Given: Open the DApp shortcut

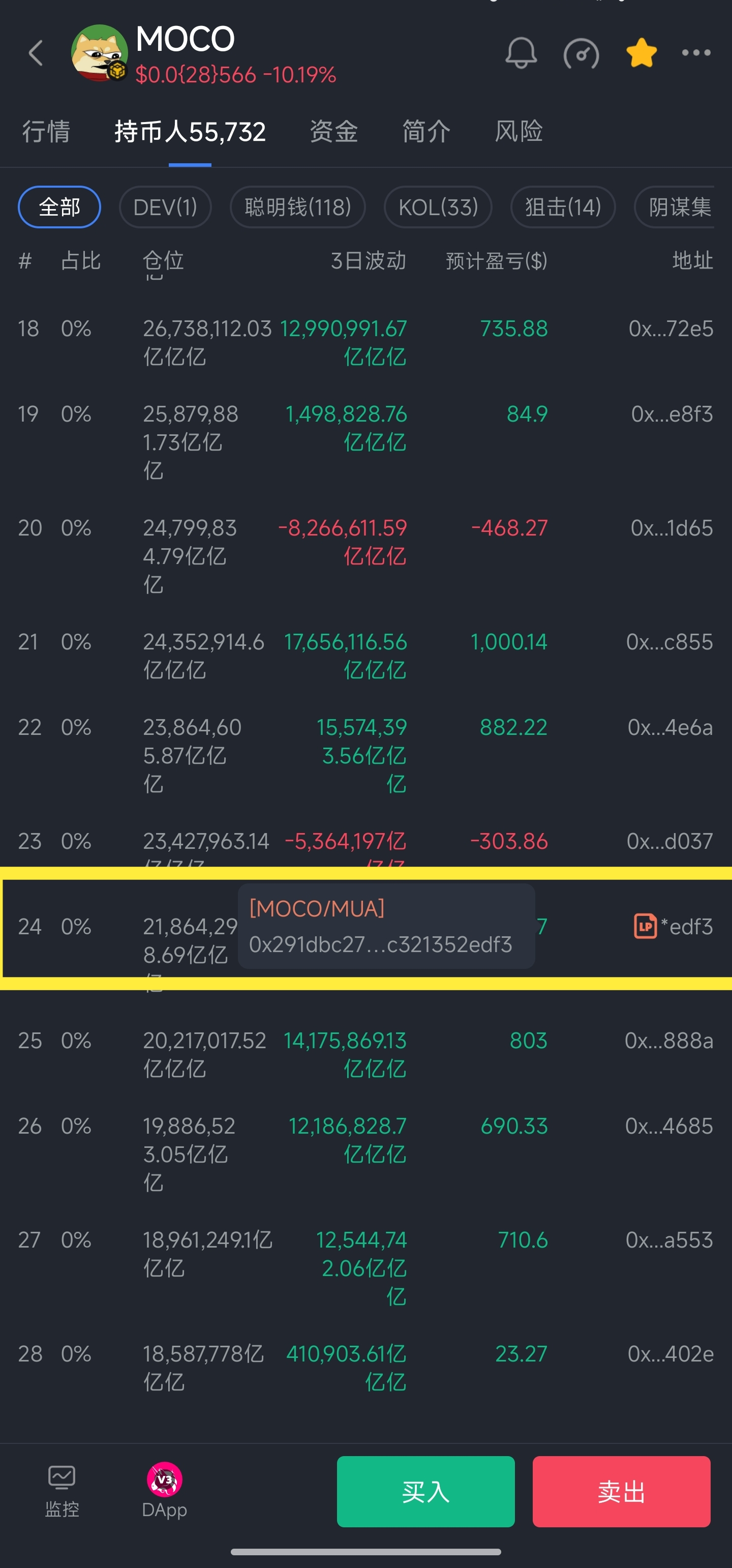Looking at the screenshot, I should click(x=164, y=1490).
